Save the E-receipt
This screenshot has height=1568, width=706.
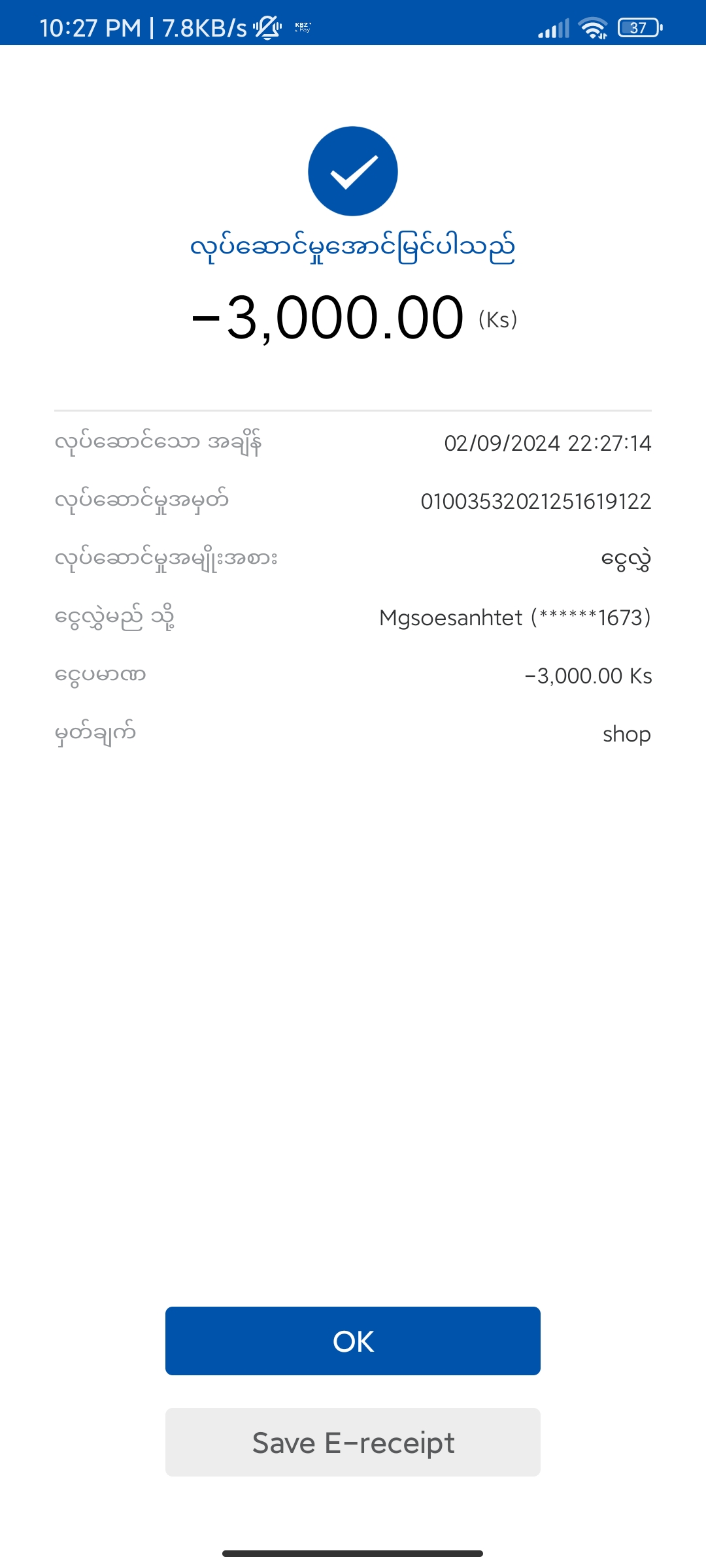coord(353,1442)
